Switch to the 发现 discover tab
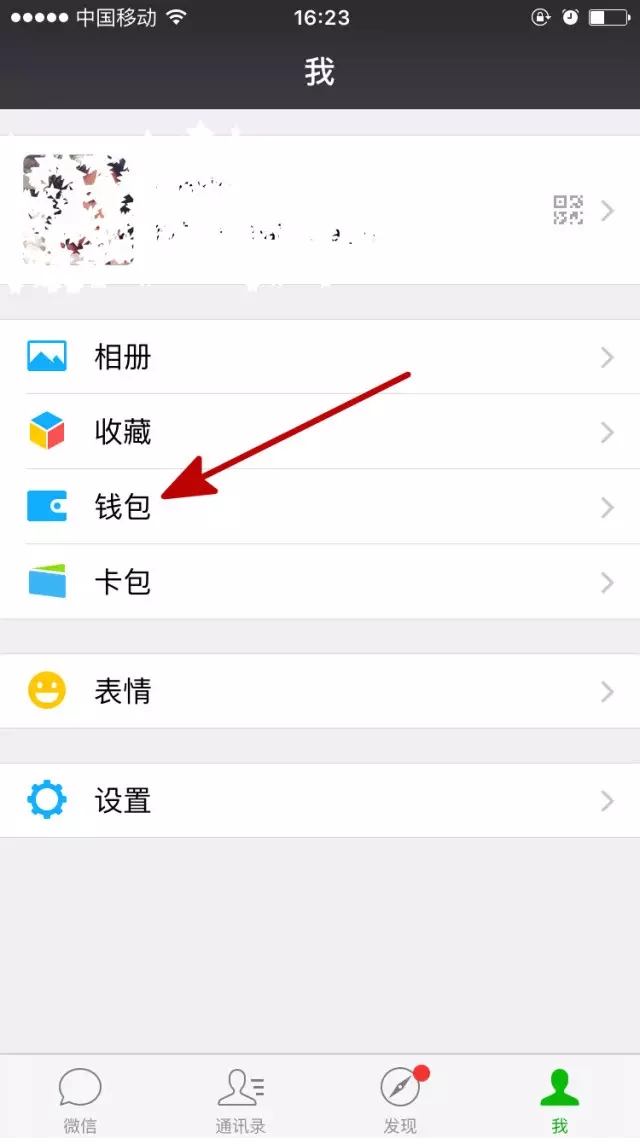 (400, 1098)
